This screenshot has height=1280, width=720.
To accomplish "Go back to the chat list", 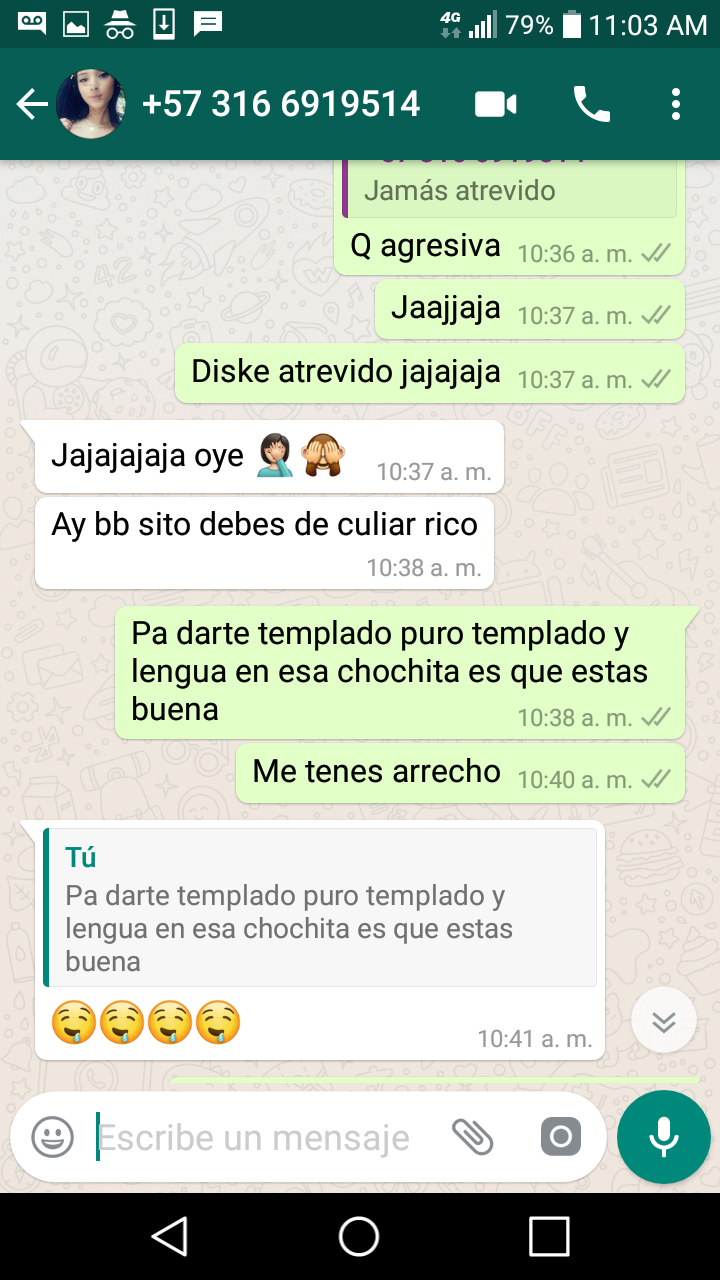I will 32,104.
